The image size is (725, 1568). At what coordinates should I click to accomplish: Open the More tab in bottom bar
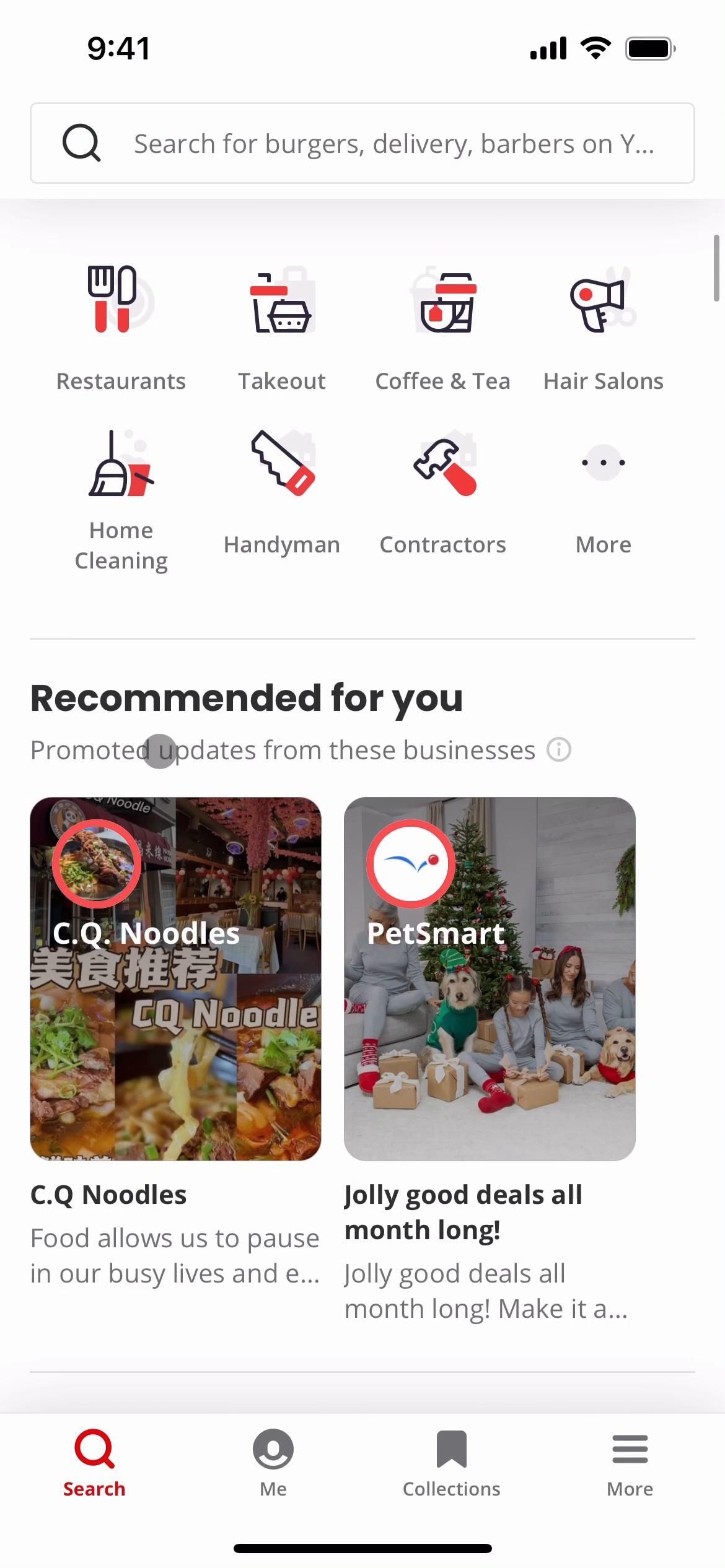pyautogui.click(x=630, y=1463)
